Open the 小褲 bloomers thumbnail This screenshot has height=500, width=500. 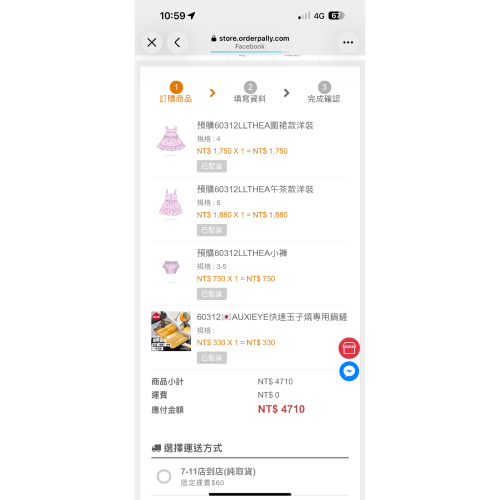coord(171,268)
